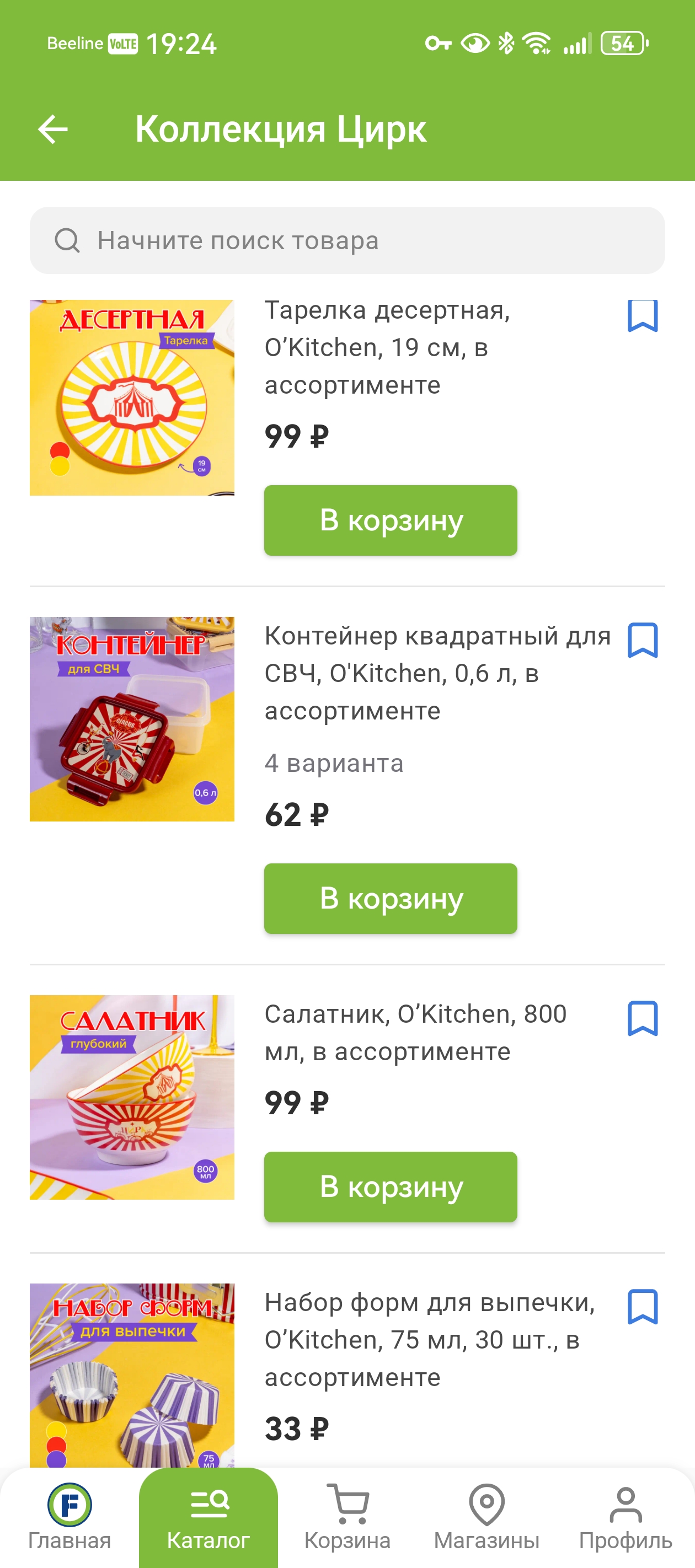Click В корзину for the microwave container
Viewport: 695px width, 1568px height.
tap(391, 899)
